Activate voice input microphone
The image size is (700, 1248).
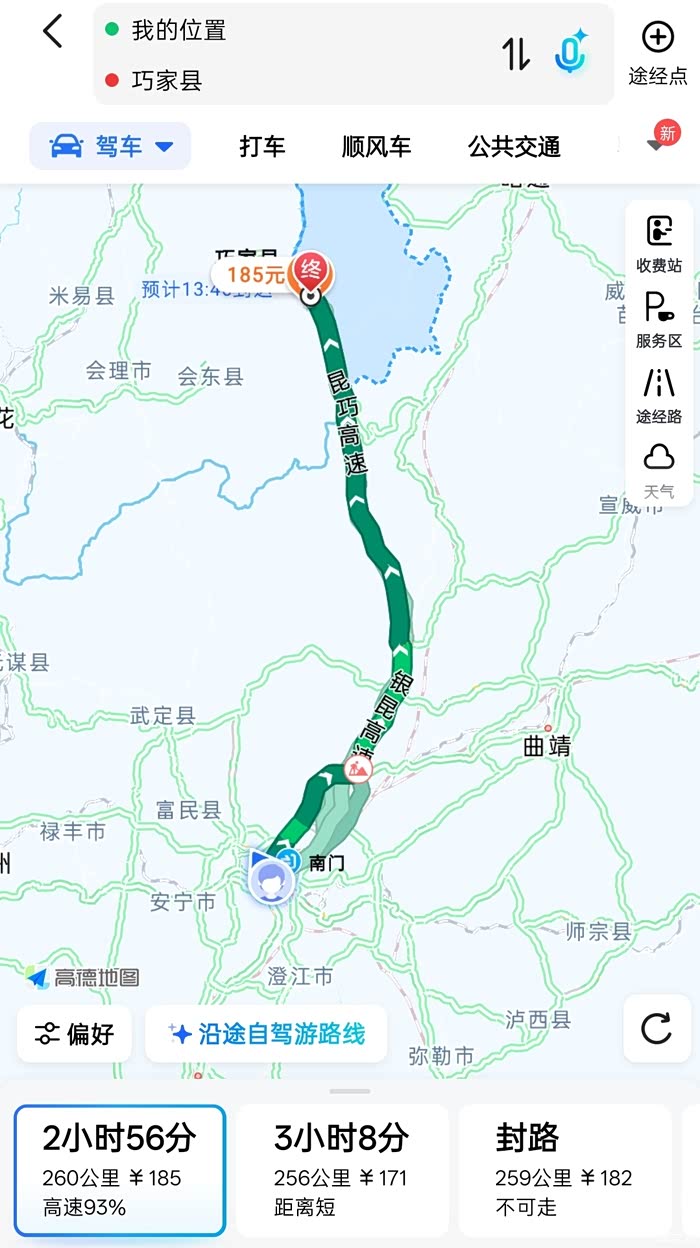click(x=570, y=53)
